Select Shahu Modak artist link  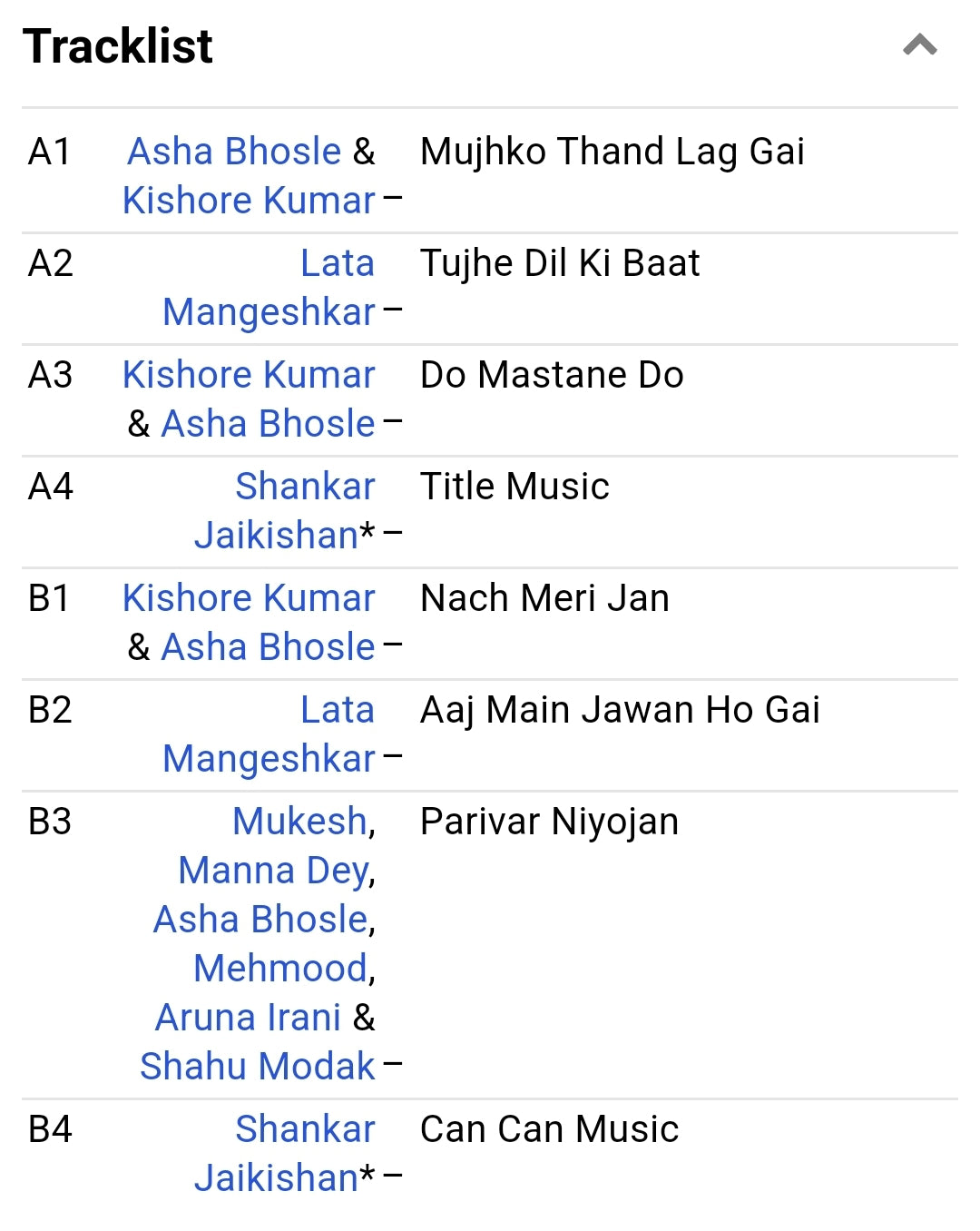point(258,1067)
